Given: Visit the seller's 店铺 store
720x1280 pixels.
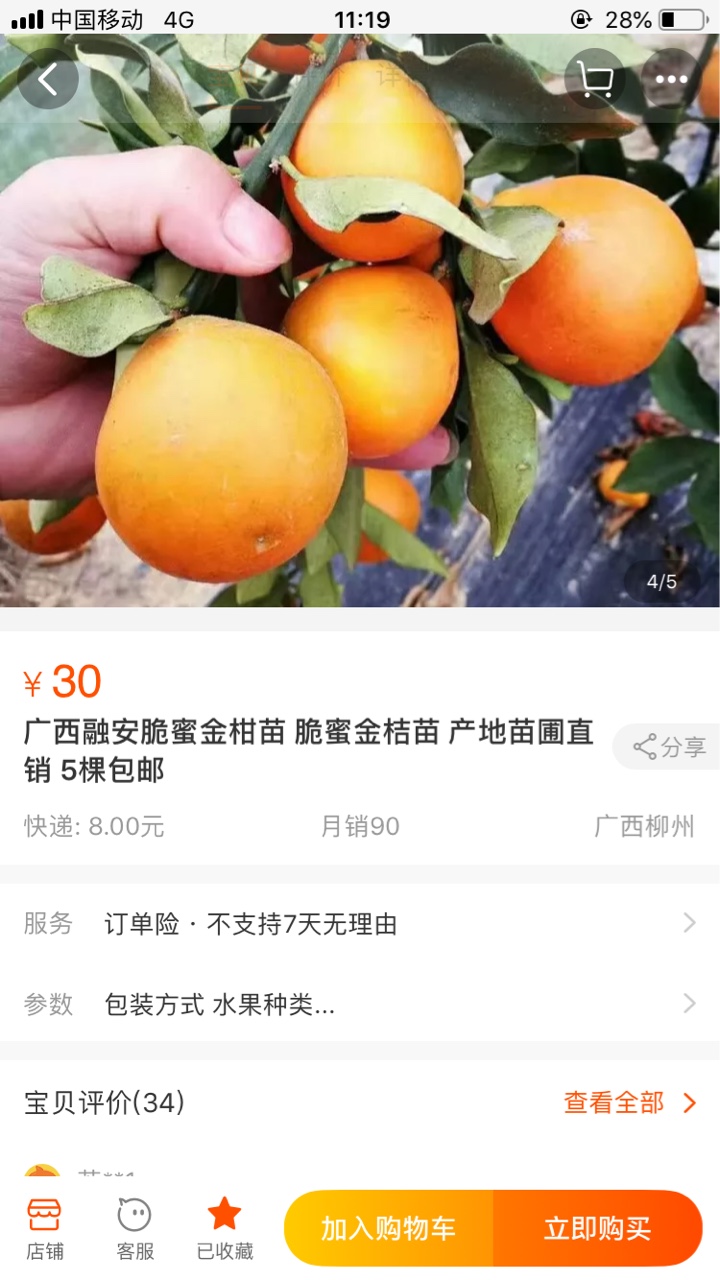Looking at the screenshot, I should coord(44,1228).
